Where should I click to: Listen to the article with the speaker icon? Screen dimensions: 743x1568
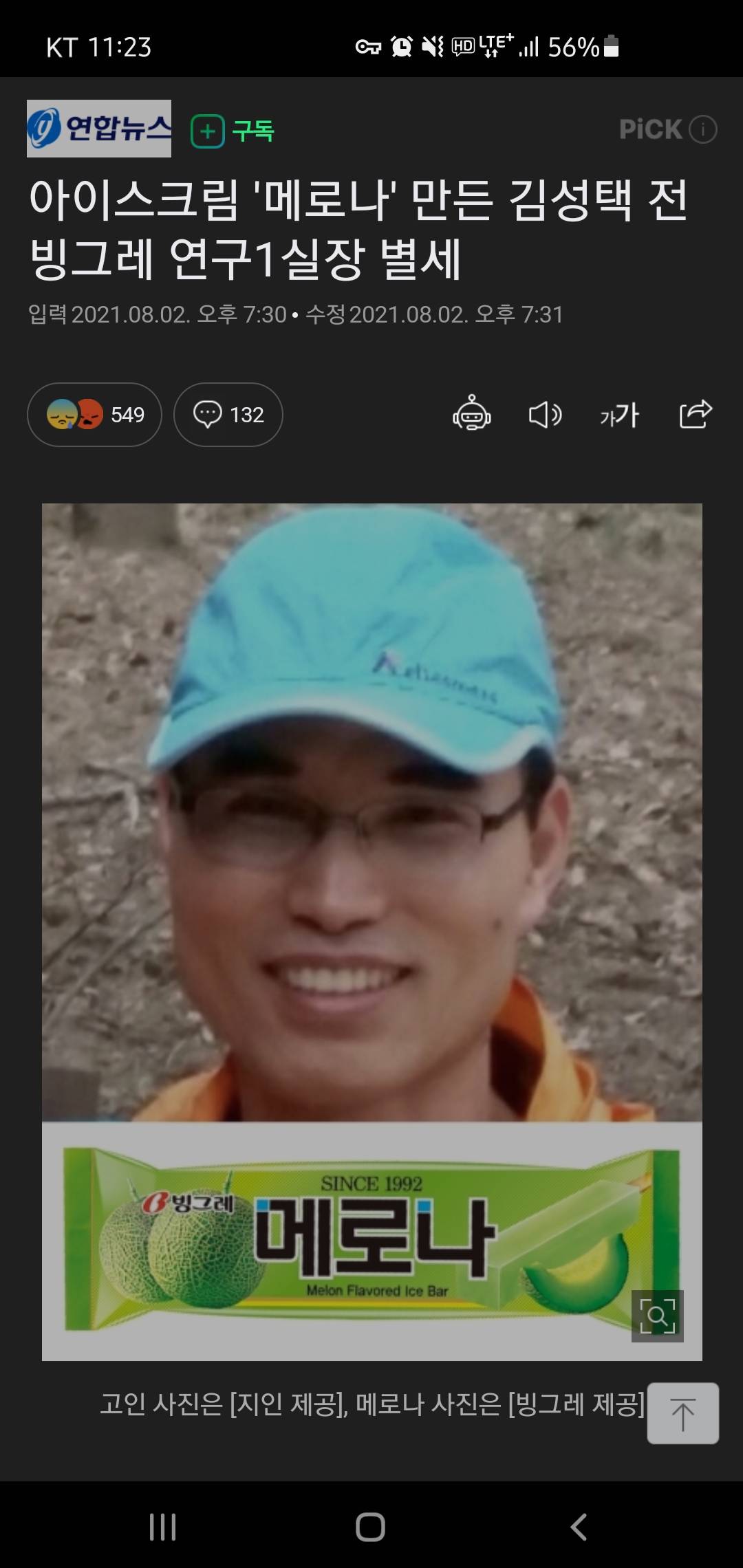(x=545, y=415)
